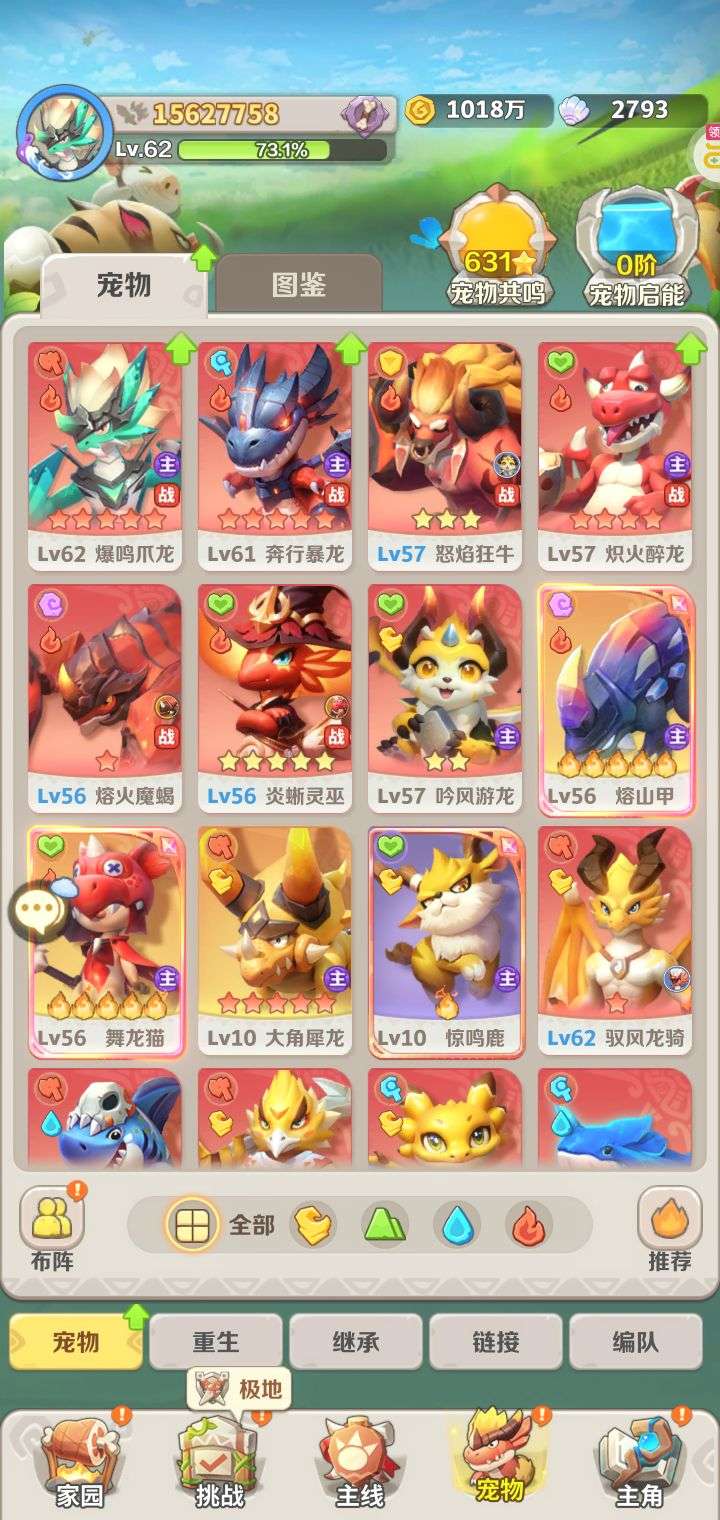This screenshot has width=720, height=1520.
Task: Open 家园 in bottom navigation
Action: tap(80, 1462)
